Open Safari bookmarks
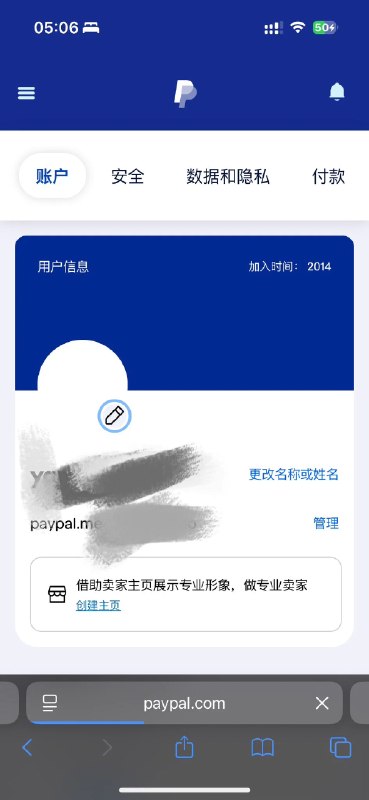 coord(263,748)
